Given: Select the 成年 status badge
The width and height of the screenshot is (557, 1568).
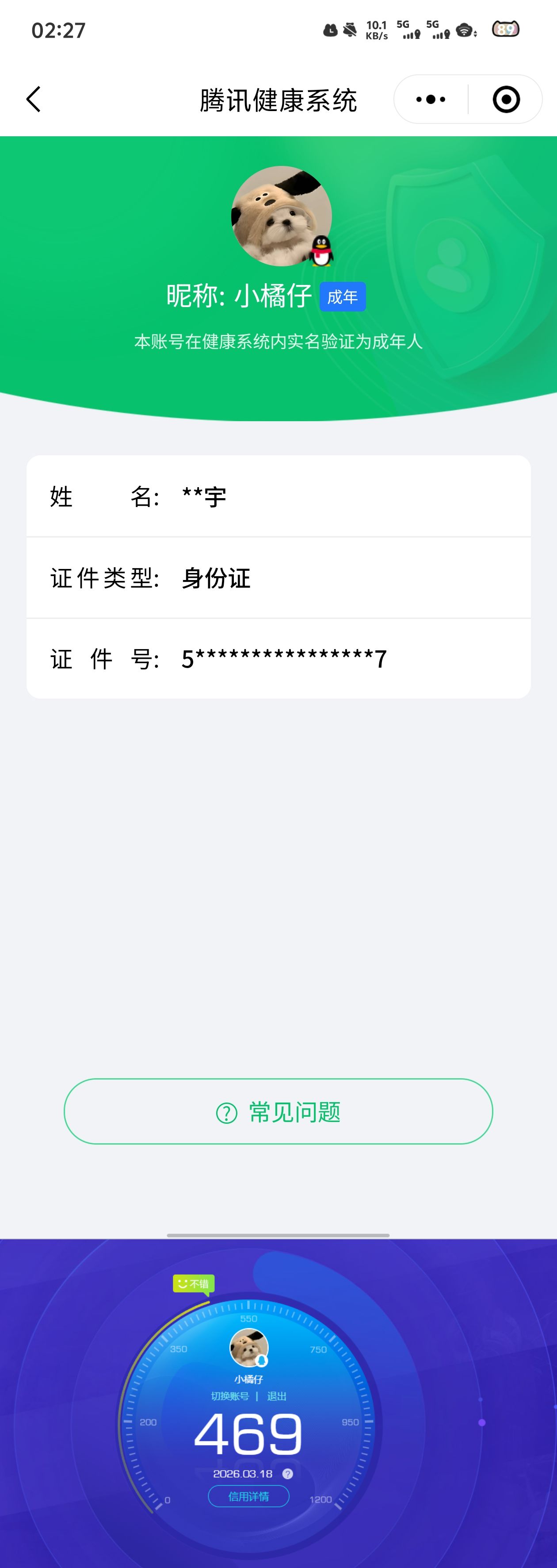Looking at the screenshot, I should pos(342,297).
